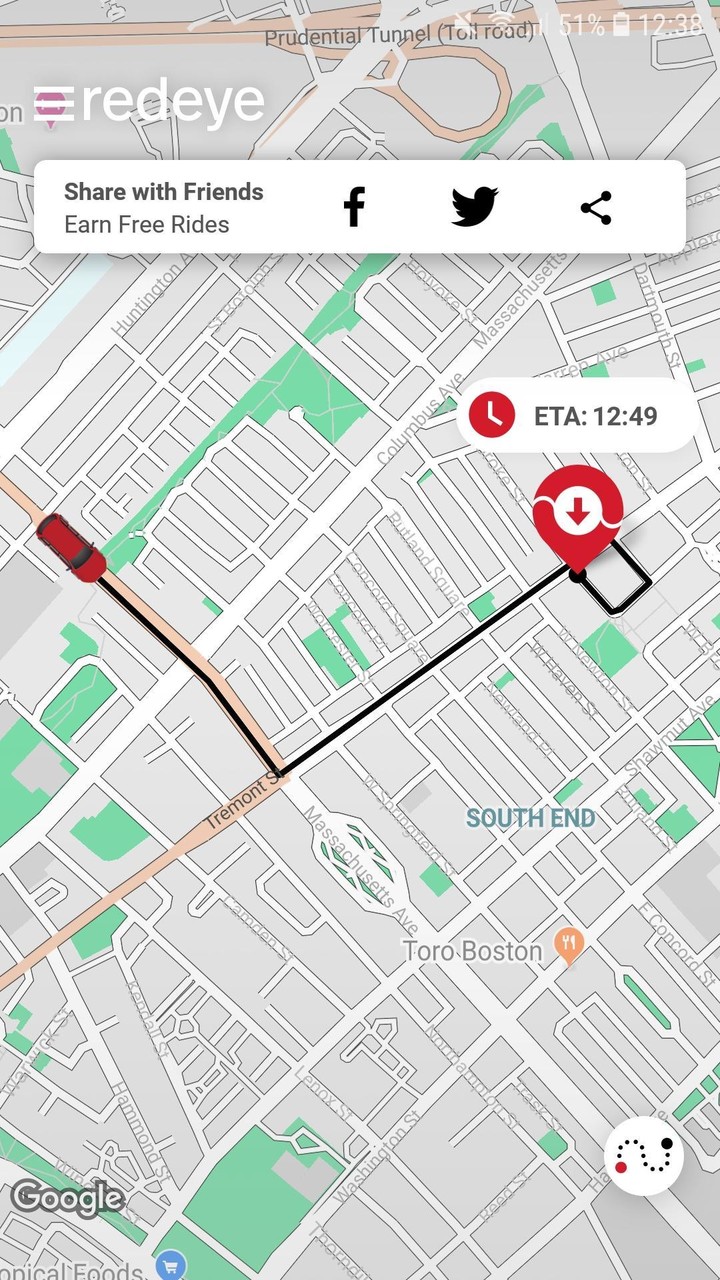720x1280 pixels.
Task: Share with friends via Facebook
Action: (354, 208)
